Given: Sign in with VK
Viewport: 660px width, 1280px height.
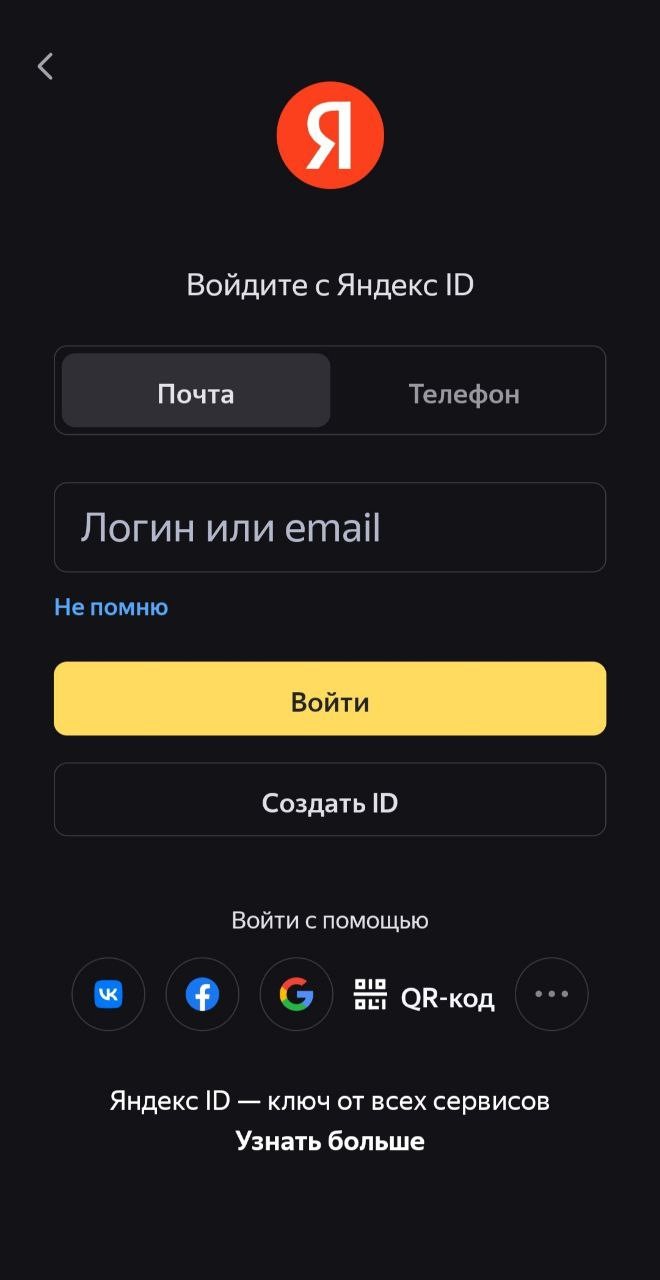Looking at the screenshot, I should pos(108,994).
